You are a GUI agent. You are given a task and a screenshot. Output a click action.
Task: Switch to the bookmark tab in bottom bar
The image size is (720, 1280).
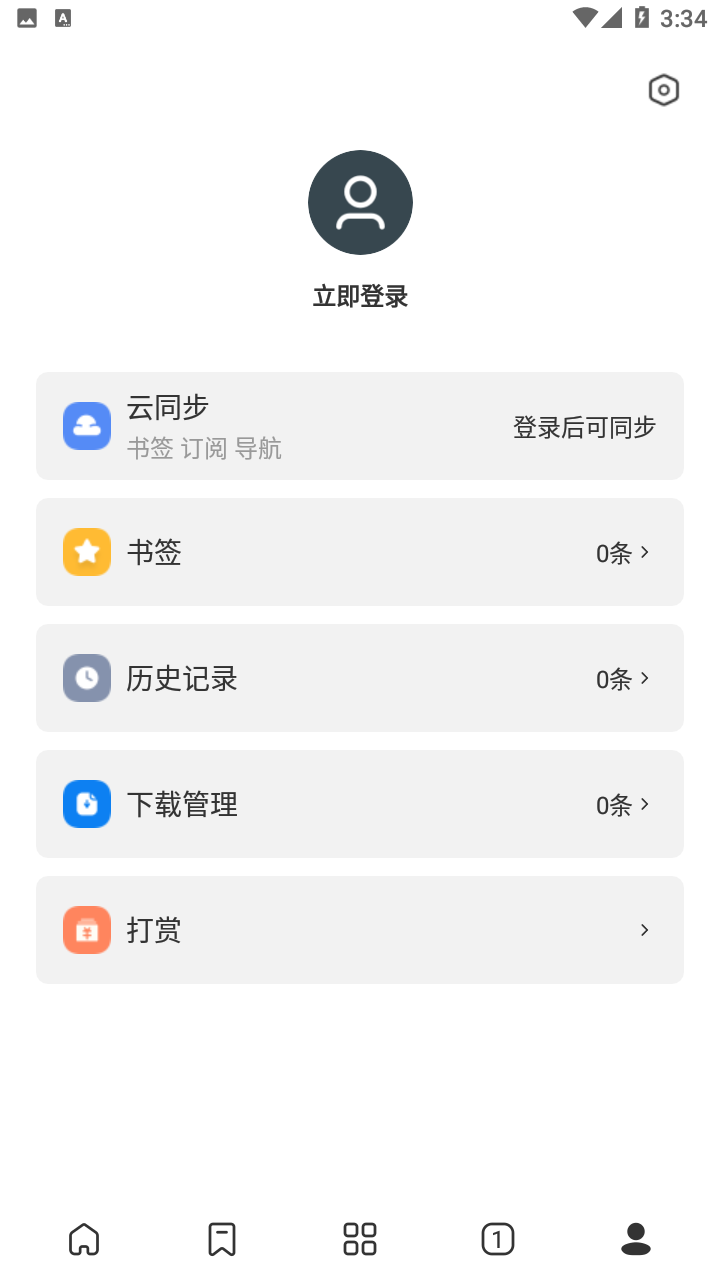(222, 1239)
